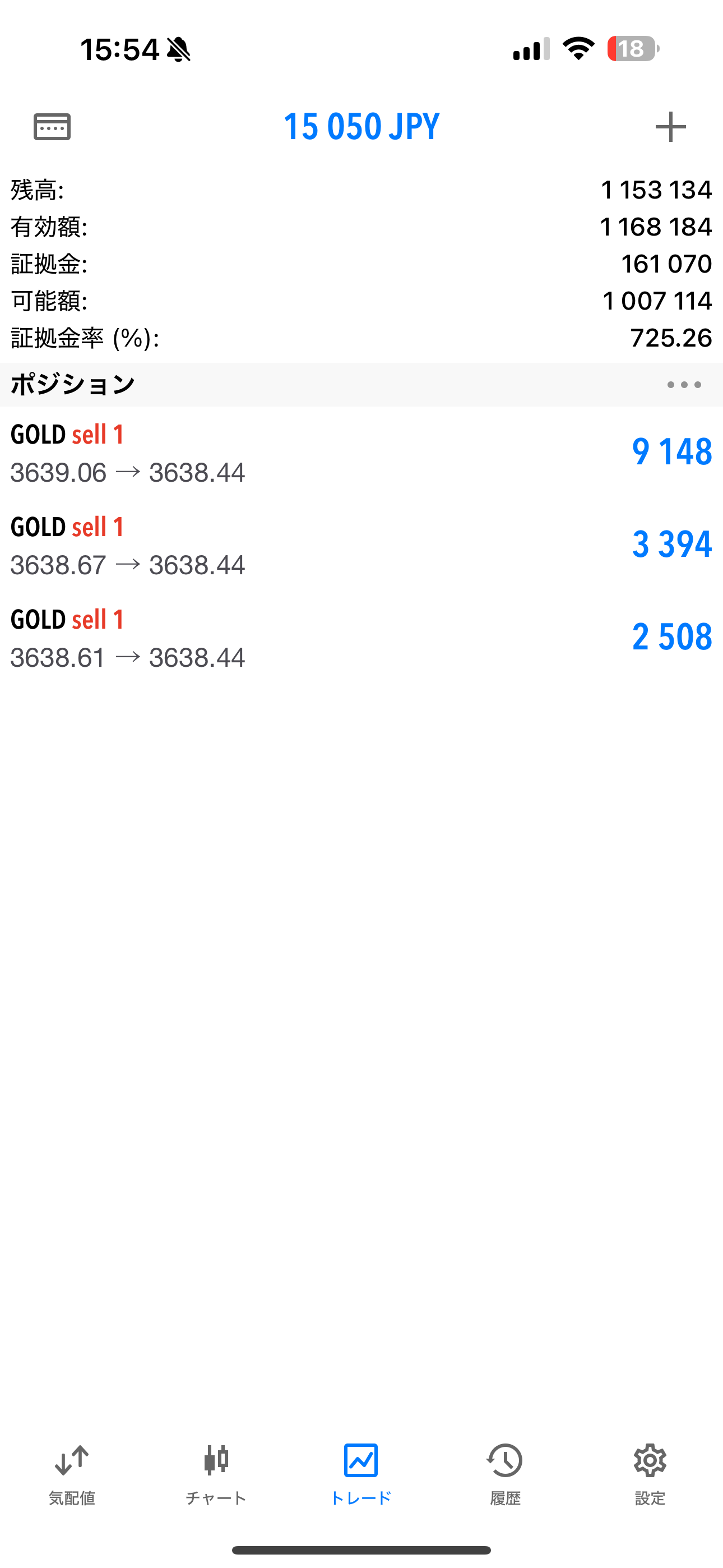The height and width of the screenshot is (1568, 723).
Task: Open GOLD sell position opened at 3639.06
Action: coord(361,453)
